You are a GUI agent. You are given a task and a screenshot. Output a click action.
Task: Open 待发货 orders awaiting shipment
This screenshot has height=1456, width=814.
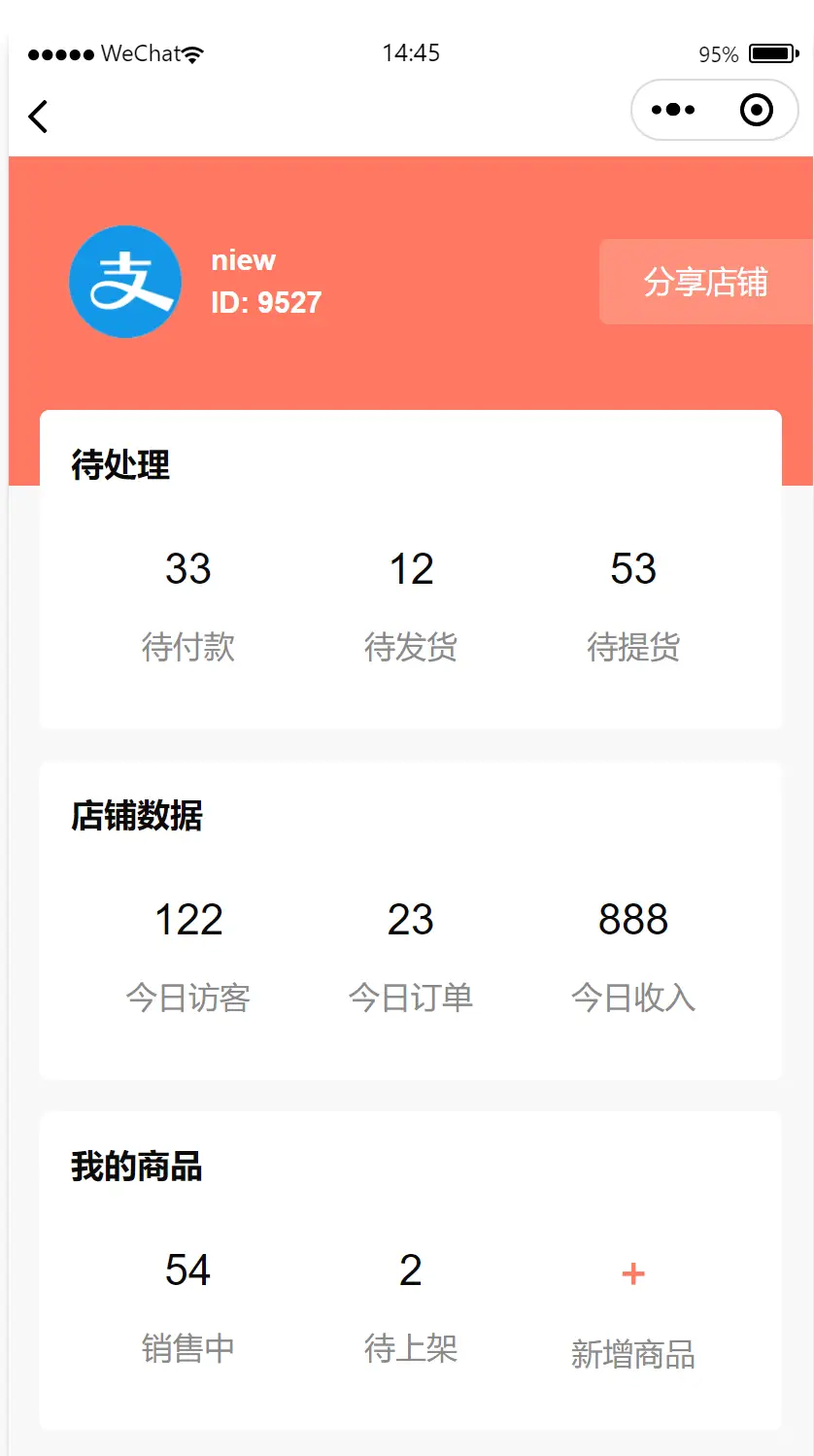coord(411,606)
